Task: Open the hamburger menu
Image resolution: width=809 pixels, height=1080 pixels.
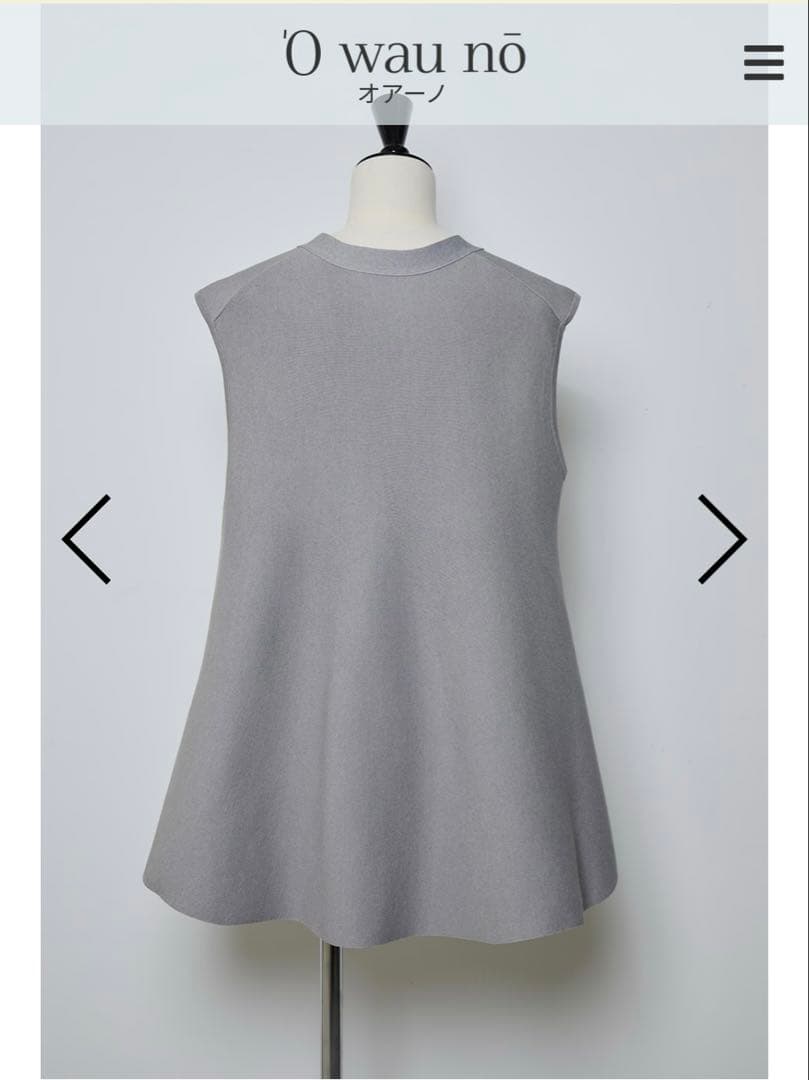Action: pos(763,64)
